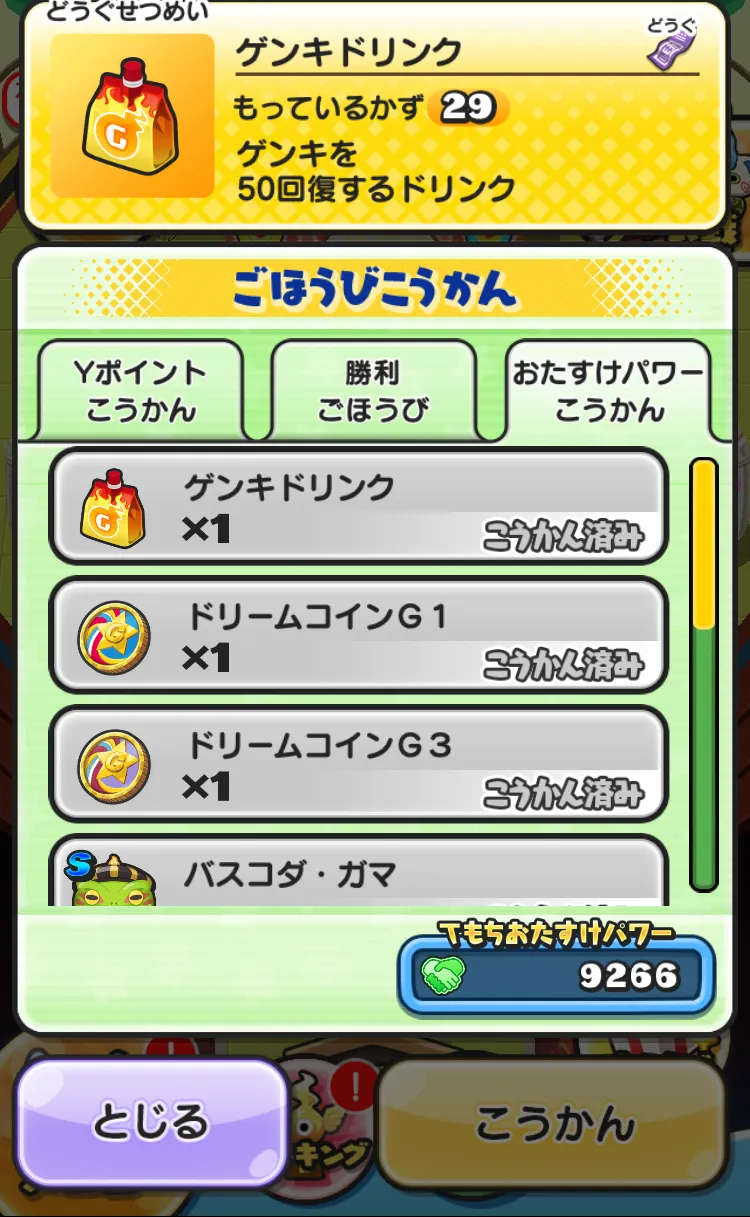Select the ドリームコインG3 reward row

click(358, 763)
